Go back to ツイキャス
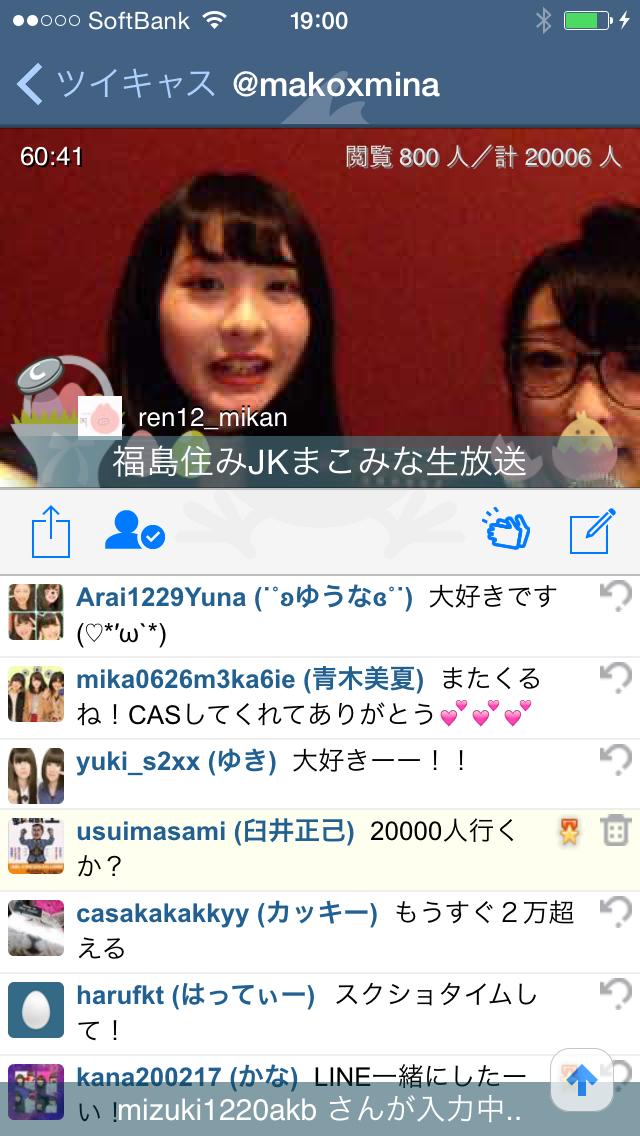 pos(118,84)
